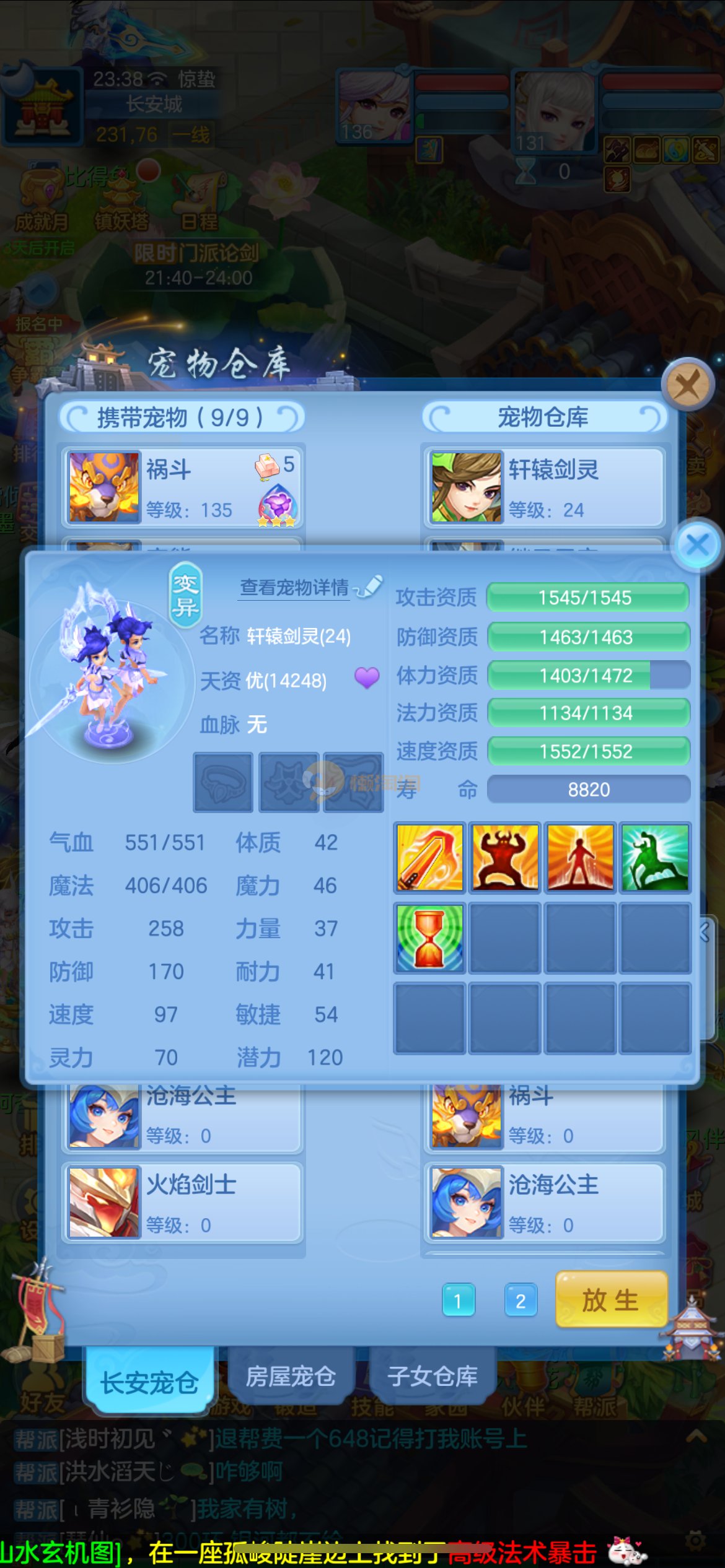725x1568 pixels.
Task: Tap the purple heart beside 天资
Action: (366, 678)
